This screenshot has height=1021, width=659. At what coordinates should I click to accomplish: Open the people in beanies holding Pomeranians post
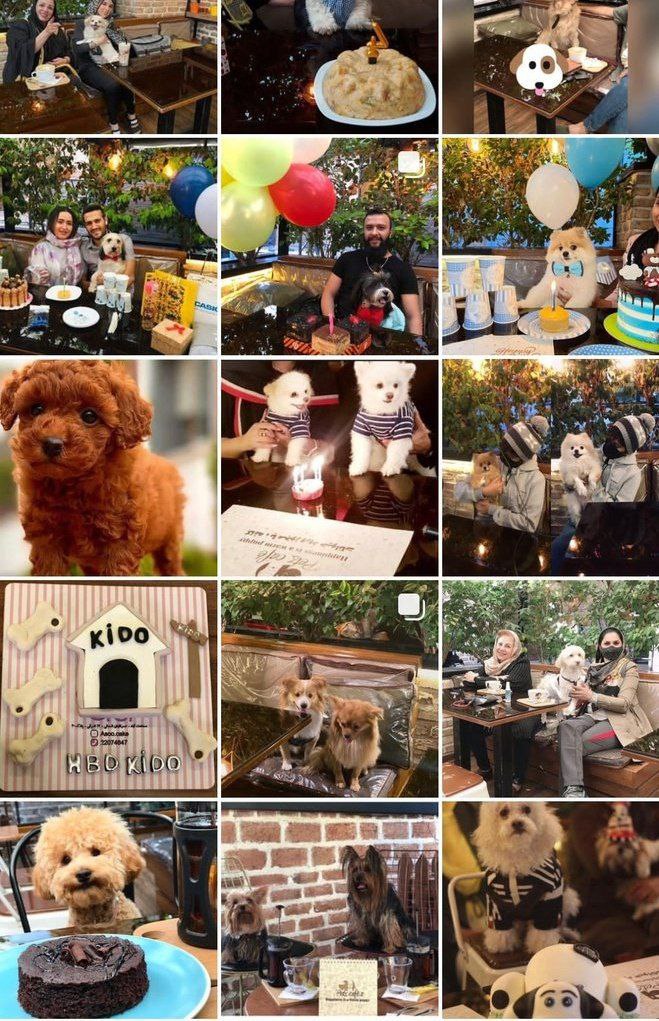pyautogui.click(x=550, y=467)
